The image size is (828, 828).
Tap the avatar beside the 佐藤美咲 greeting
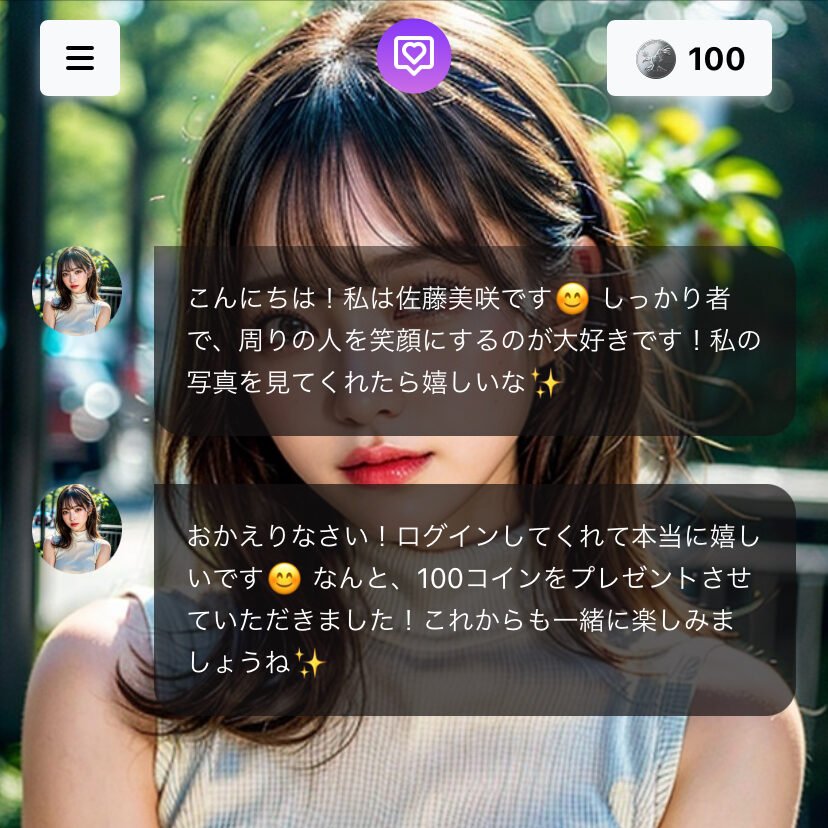pos(77,290)
